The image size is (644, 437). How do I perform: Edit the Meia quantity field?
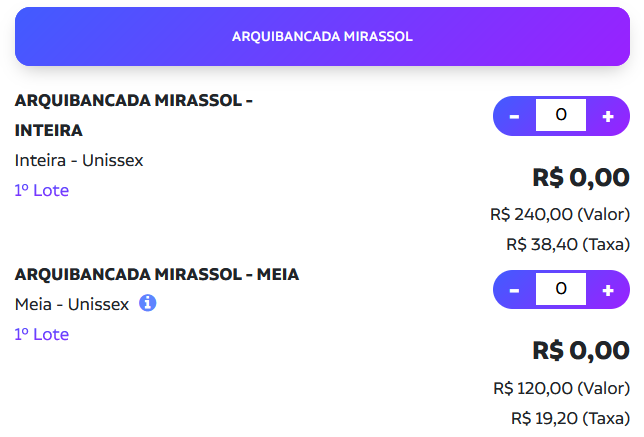(561, 290)
